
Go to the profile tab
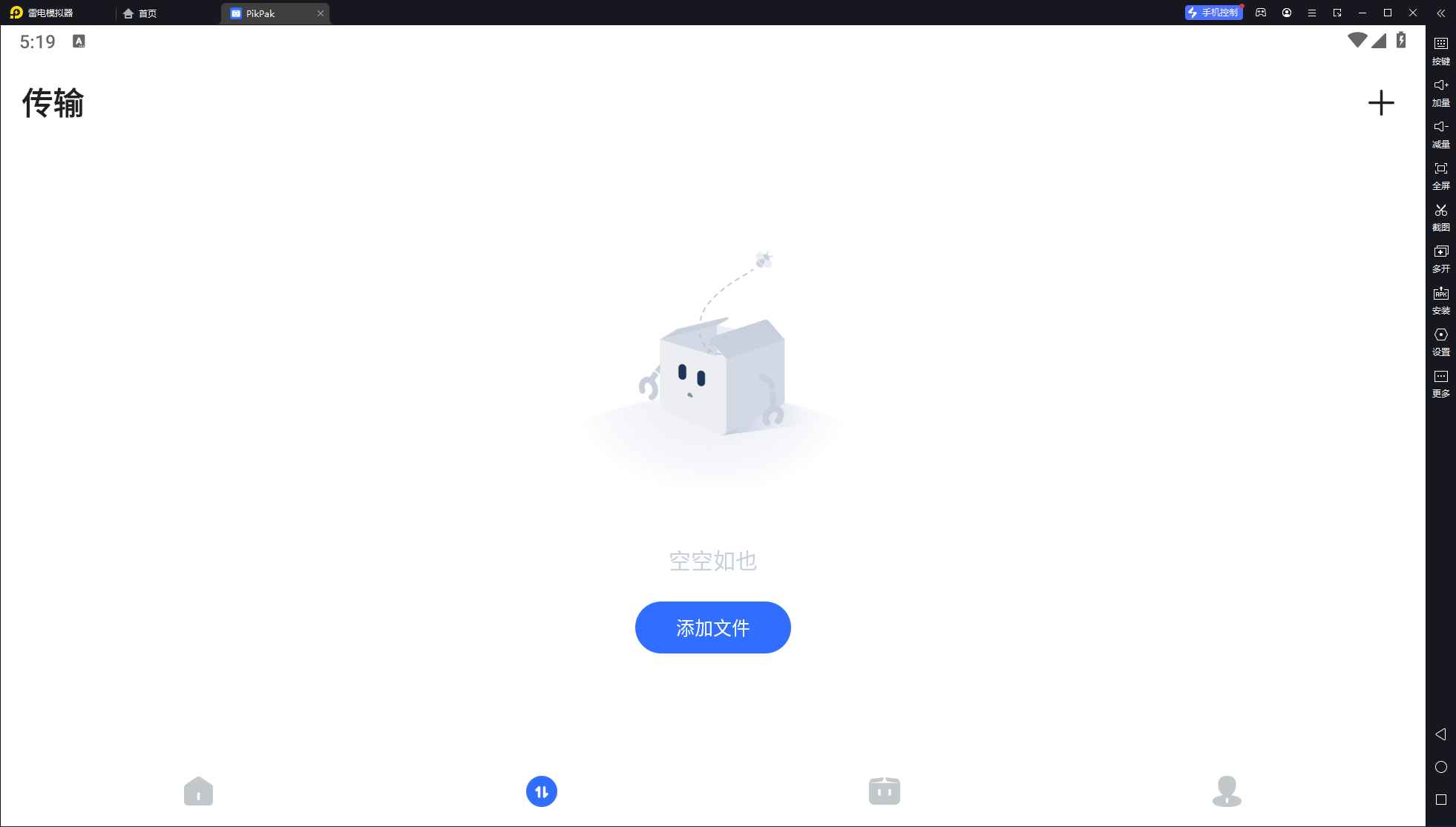(1226, 791)
